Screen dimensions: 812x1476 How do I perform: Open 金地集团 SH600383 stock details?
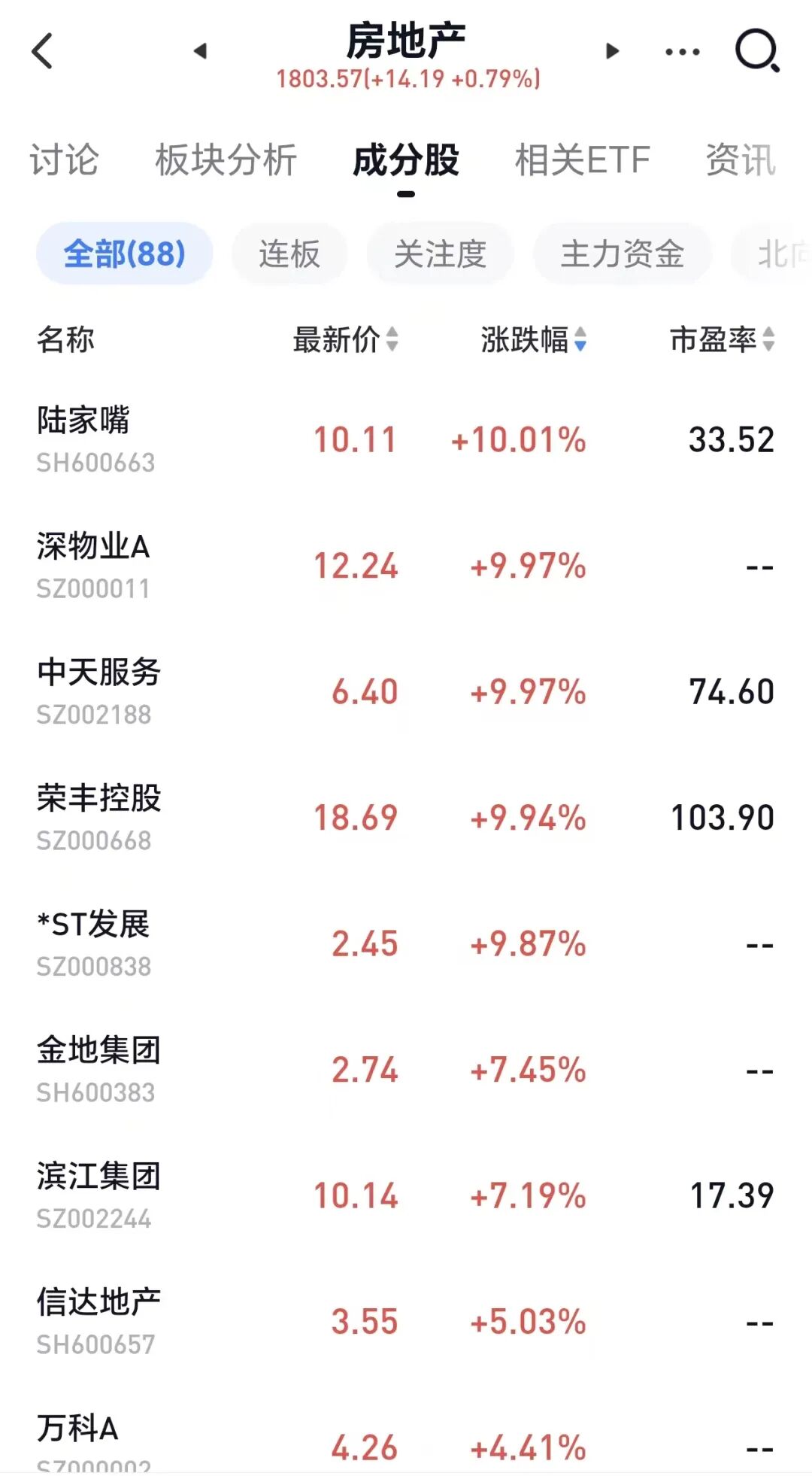click(406, 1070)
